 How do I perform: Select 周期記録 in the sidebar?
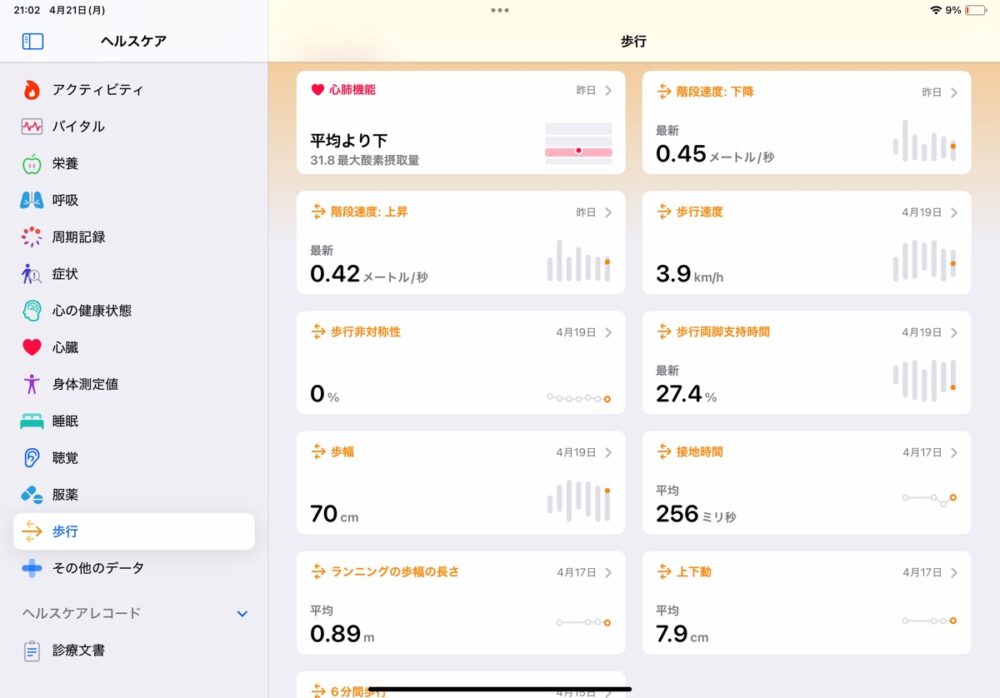[x=78, y=237]
